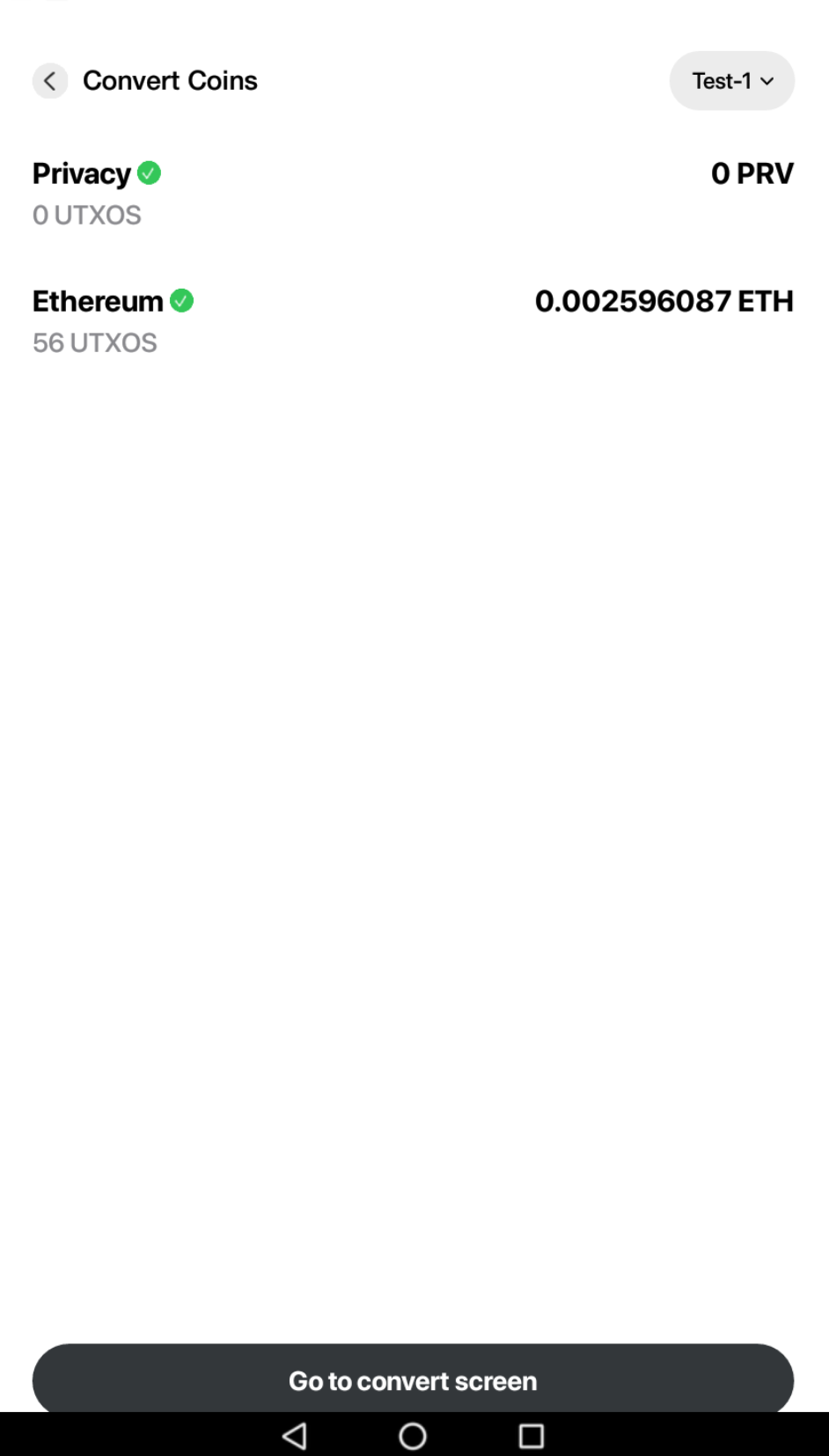The width and height of the screenshot is (829, 1456).
Task: Open the recent apps overview
Action: pyautogui.click(x=532, y=1436)
